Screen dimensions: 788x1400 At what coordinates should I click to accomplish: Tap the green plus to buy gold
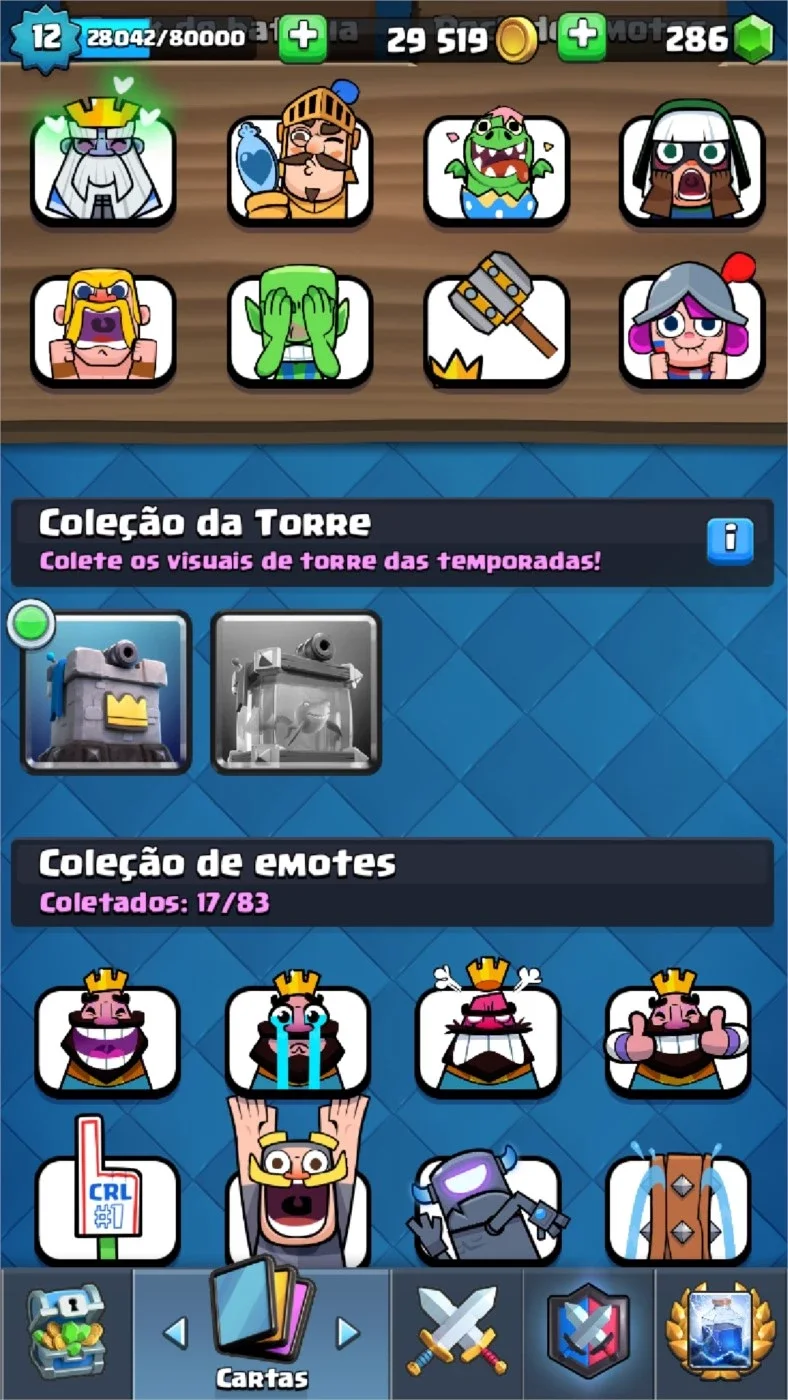pos(581,38)
